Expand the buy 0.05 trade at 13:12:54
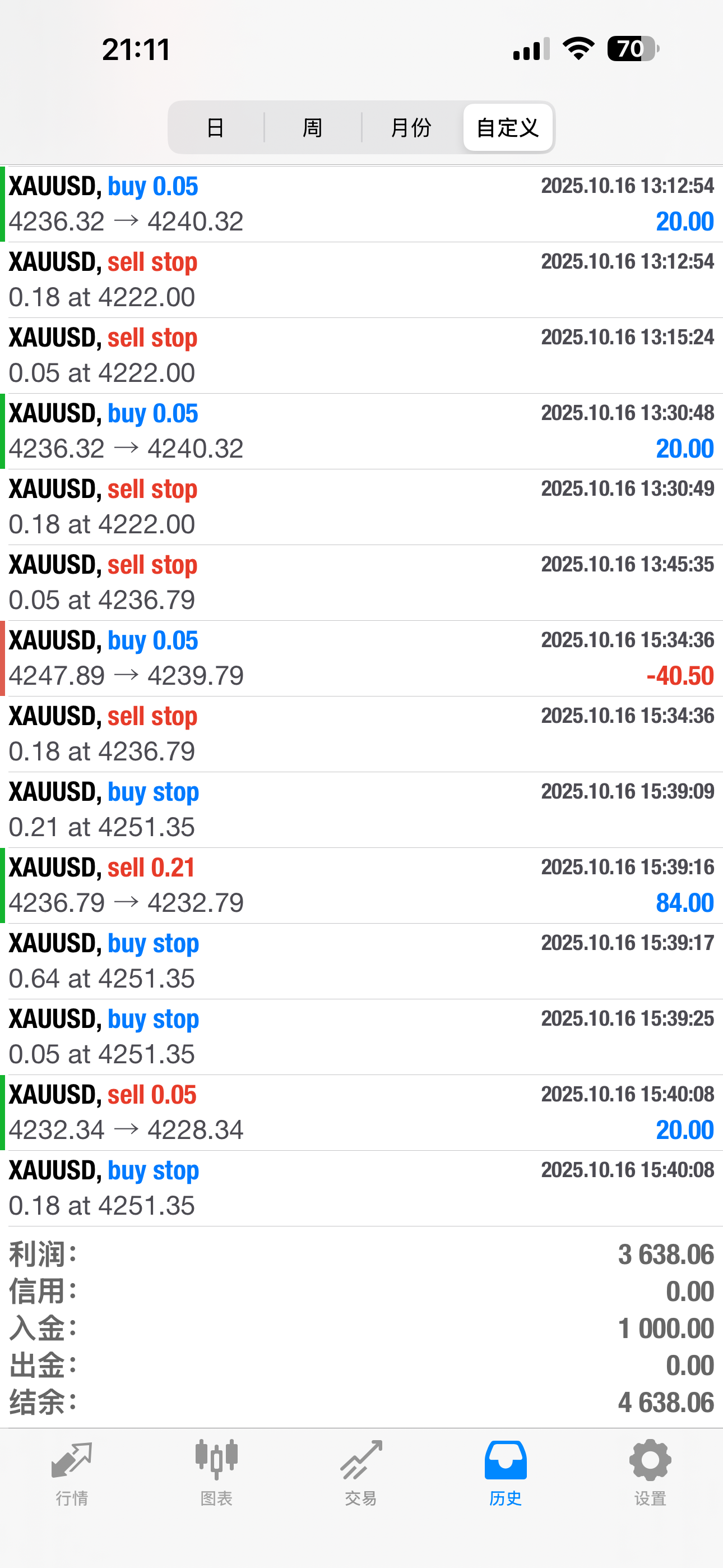Screen dimensions: 723x1568 (361, 204)
